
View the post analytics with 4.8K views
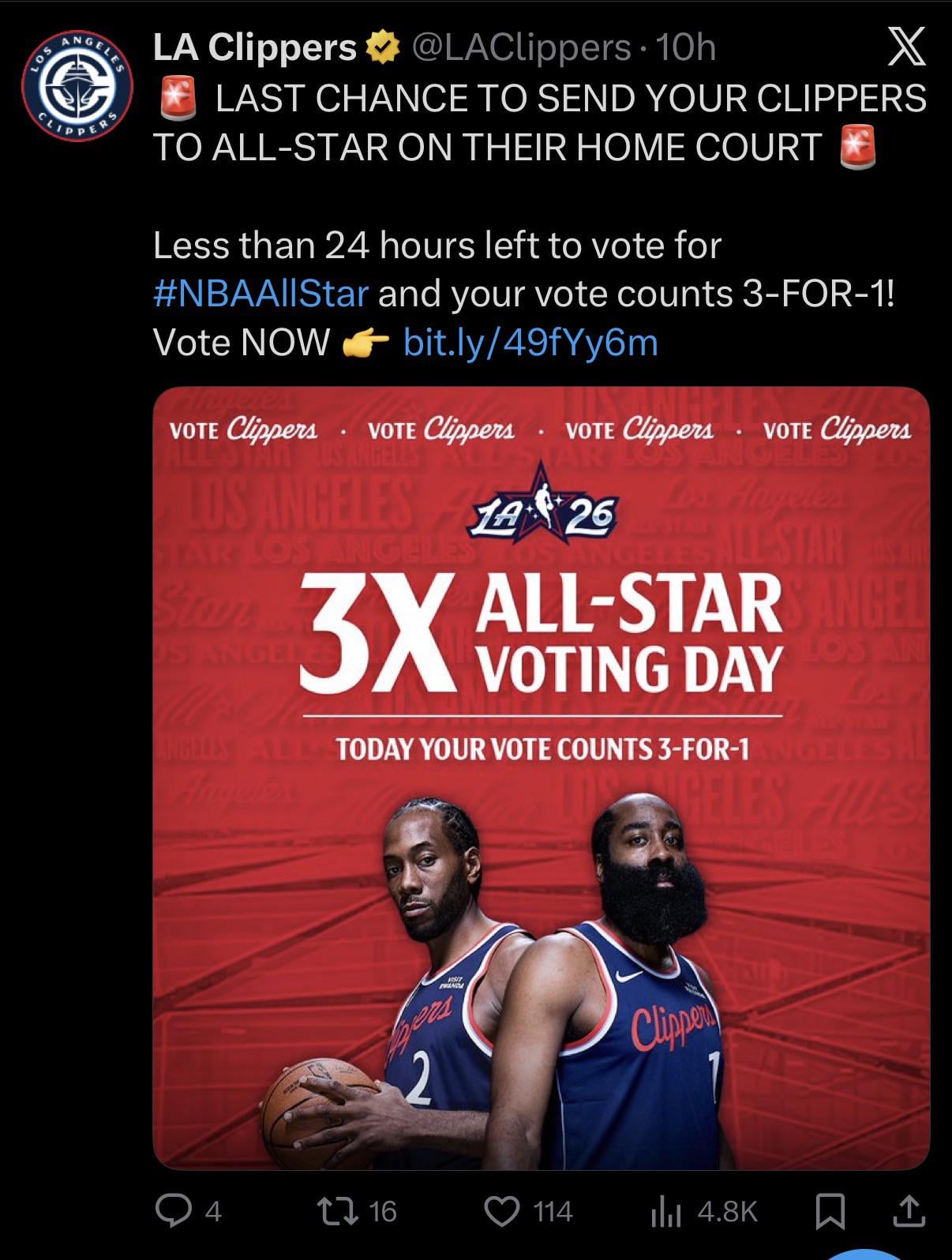pyautogui.click(x=667, y=1211)
